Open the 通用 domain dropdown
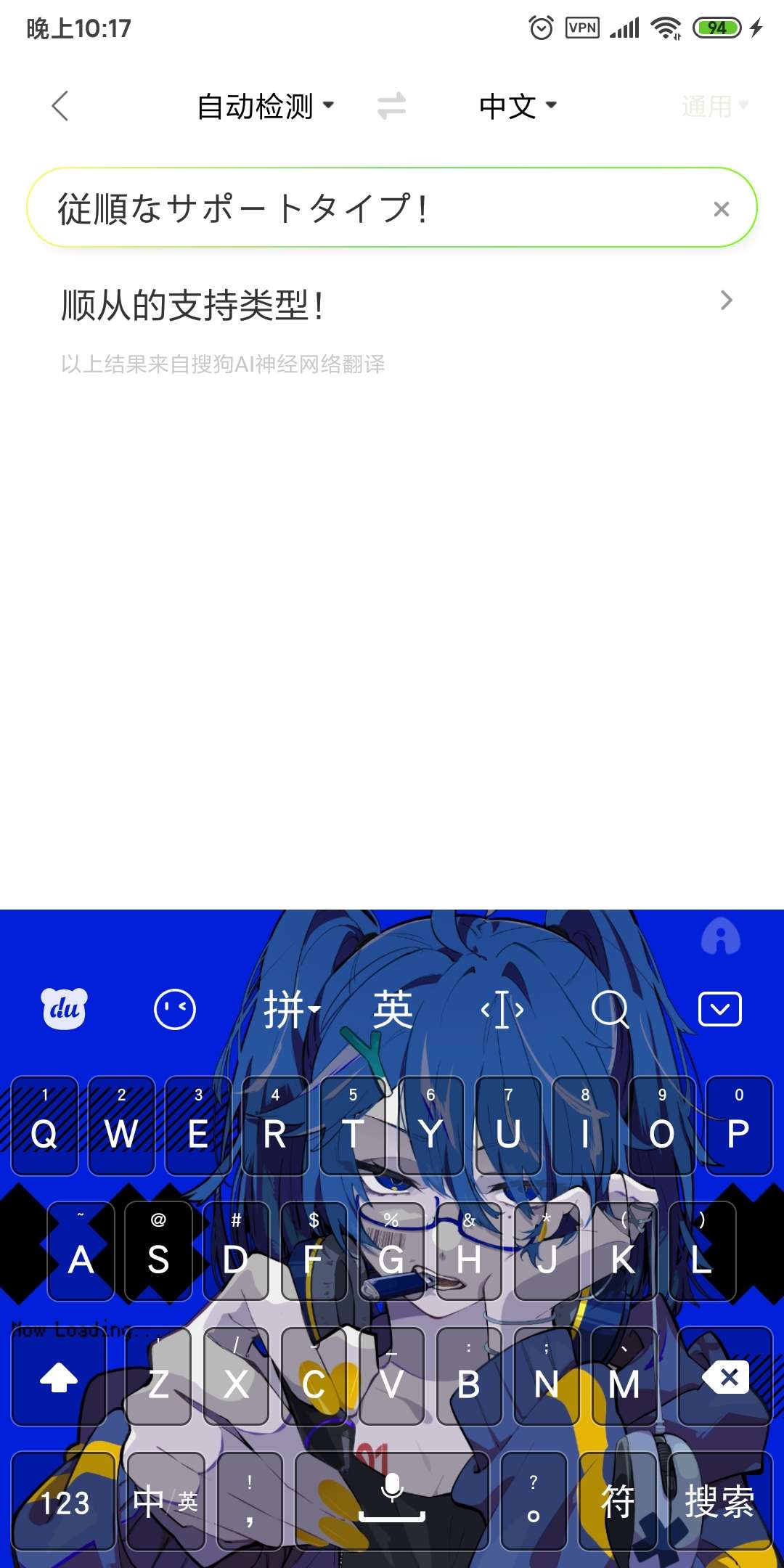The height and width of the screenshot is (1568, 784). (714, 106)
